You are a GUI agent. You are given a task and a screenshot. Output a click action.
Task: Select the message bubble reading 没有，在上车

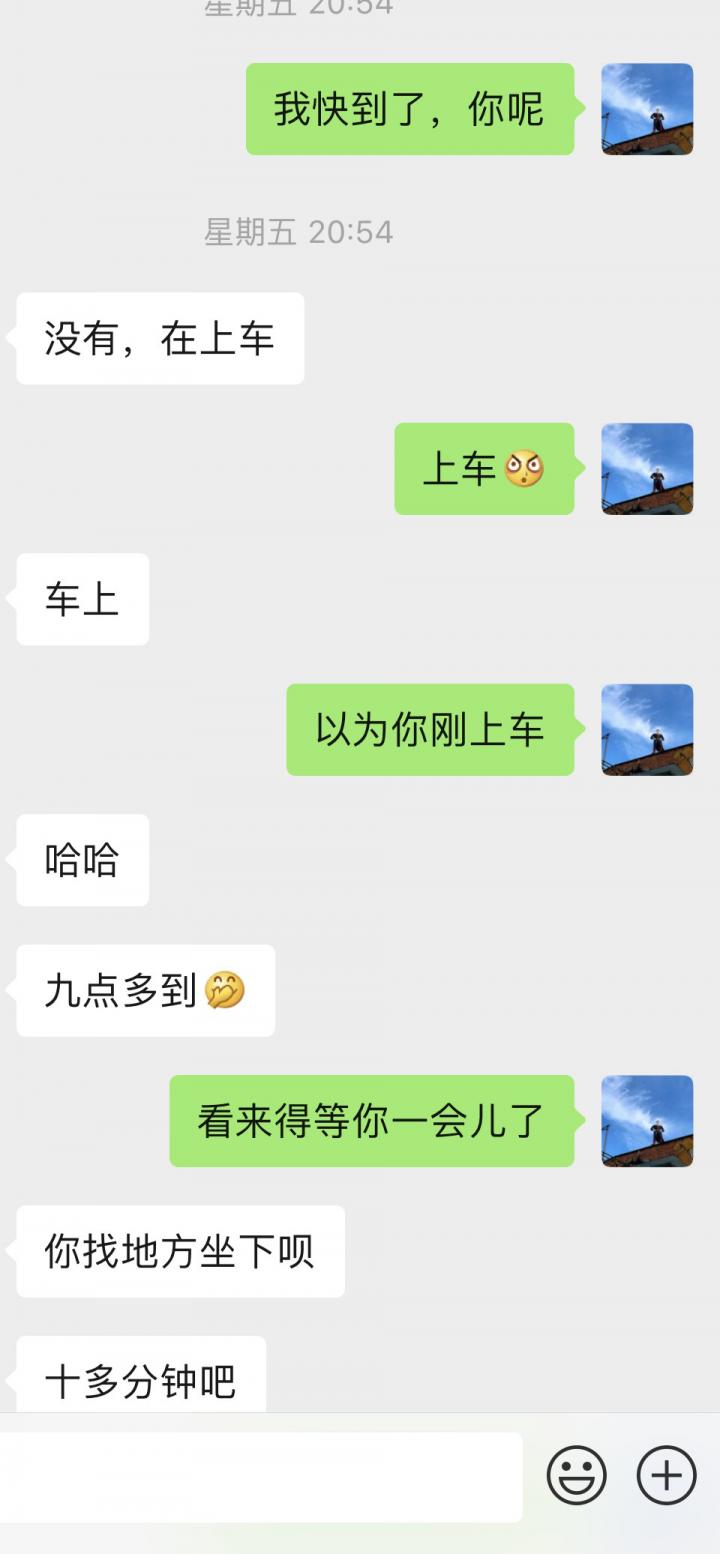tap(159, 339)
